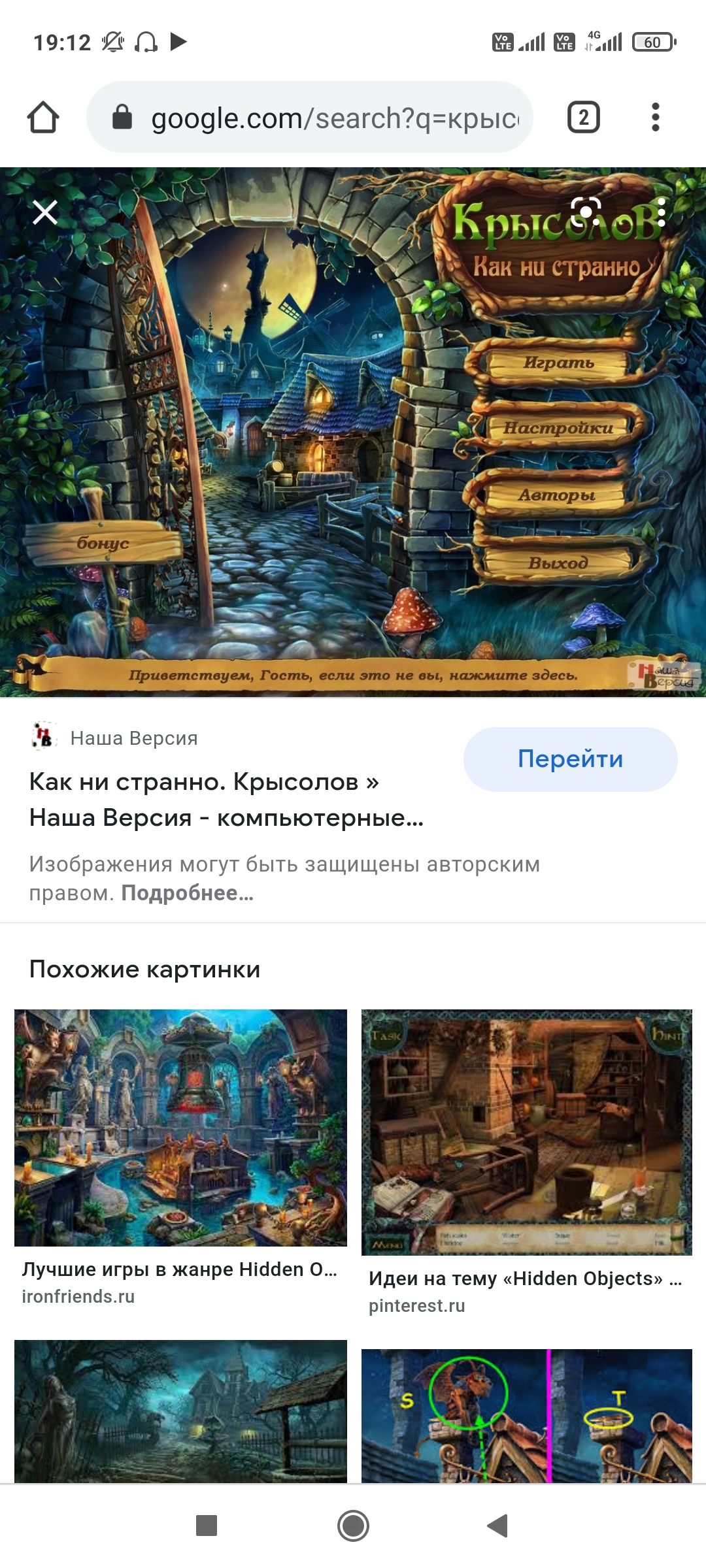
Task: Open the tab switcher showing 2 tabs
Action: click(583, 118)
